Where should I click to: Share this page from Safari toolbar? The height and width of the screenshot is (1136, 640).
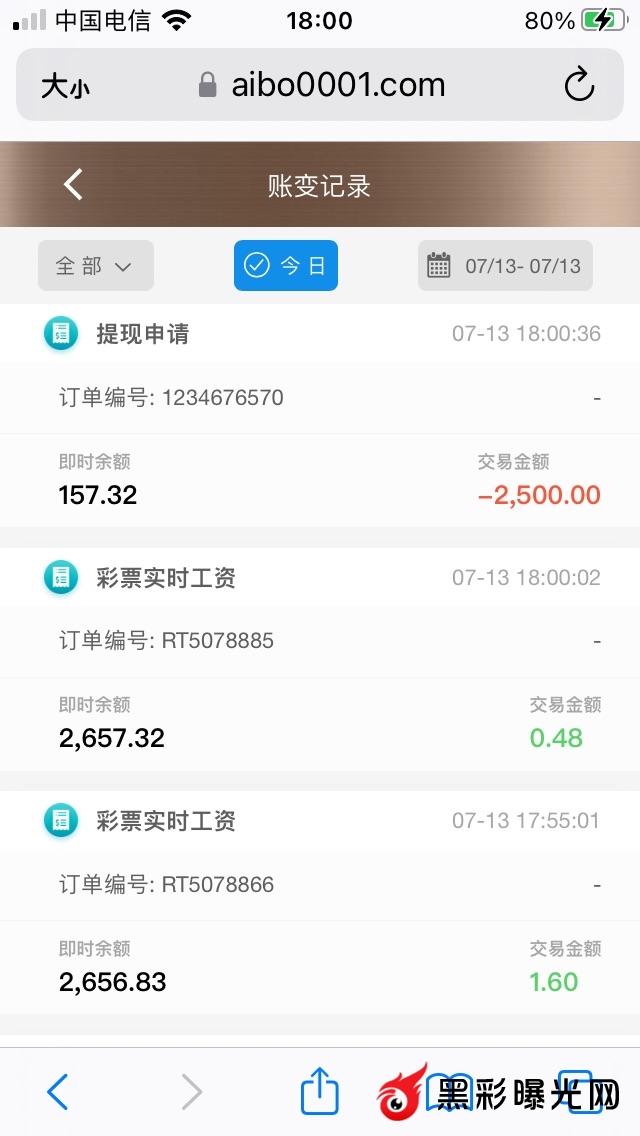(x=320, y=1091)
